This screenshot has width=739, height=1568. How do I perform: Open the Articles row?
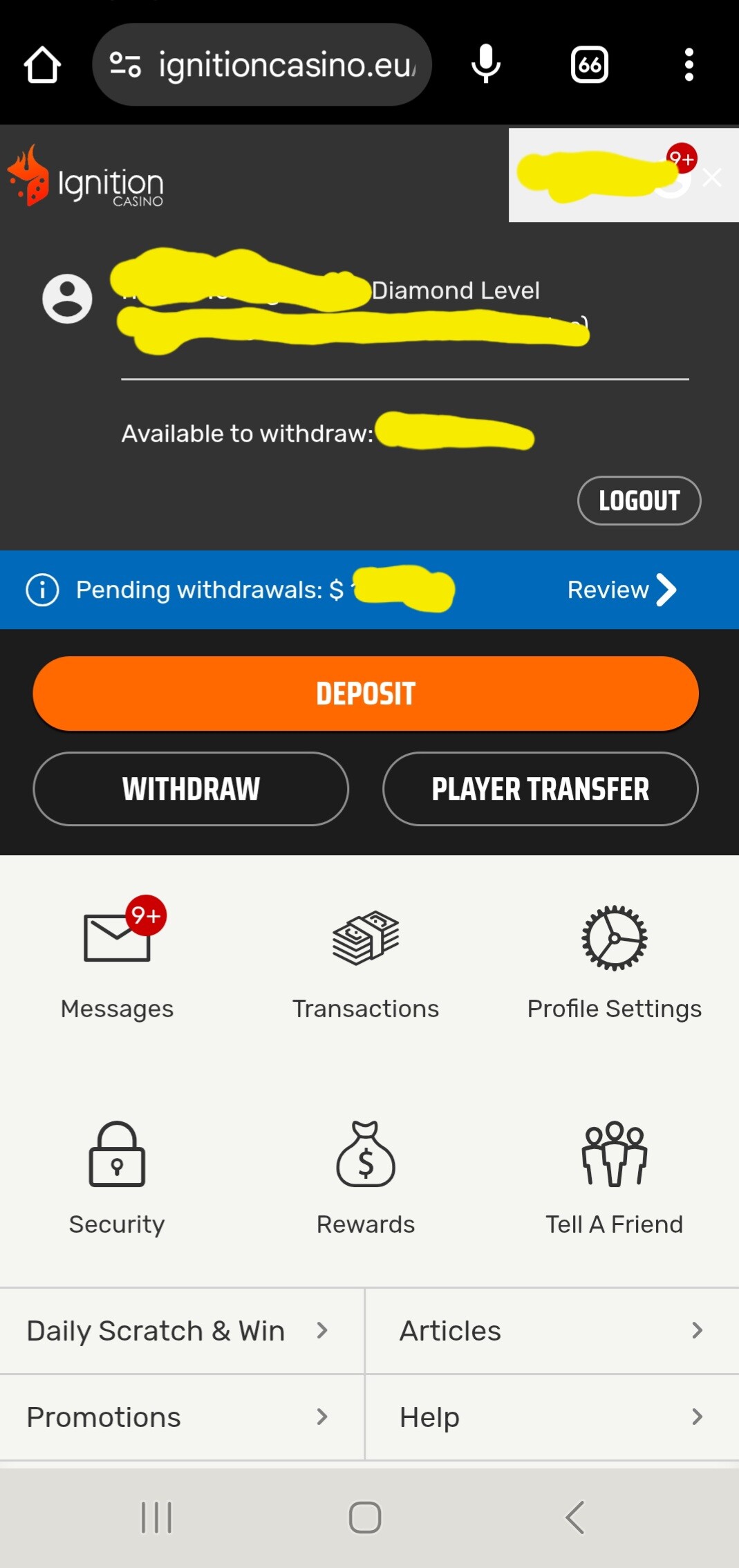pos(552,1331)
